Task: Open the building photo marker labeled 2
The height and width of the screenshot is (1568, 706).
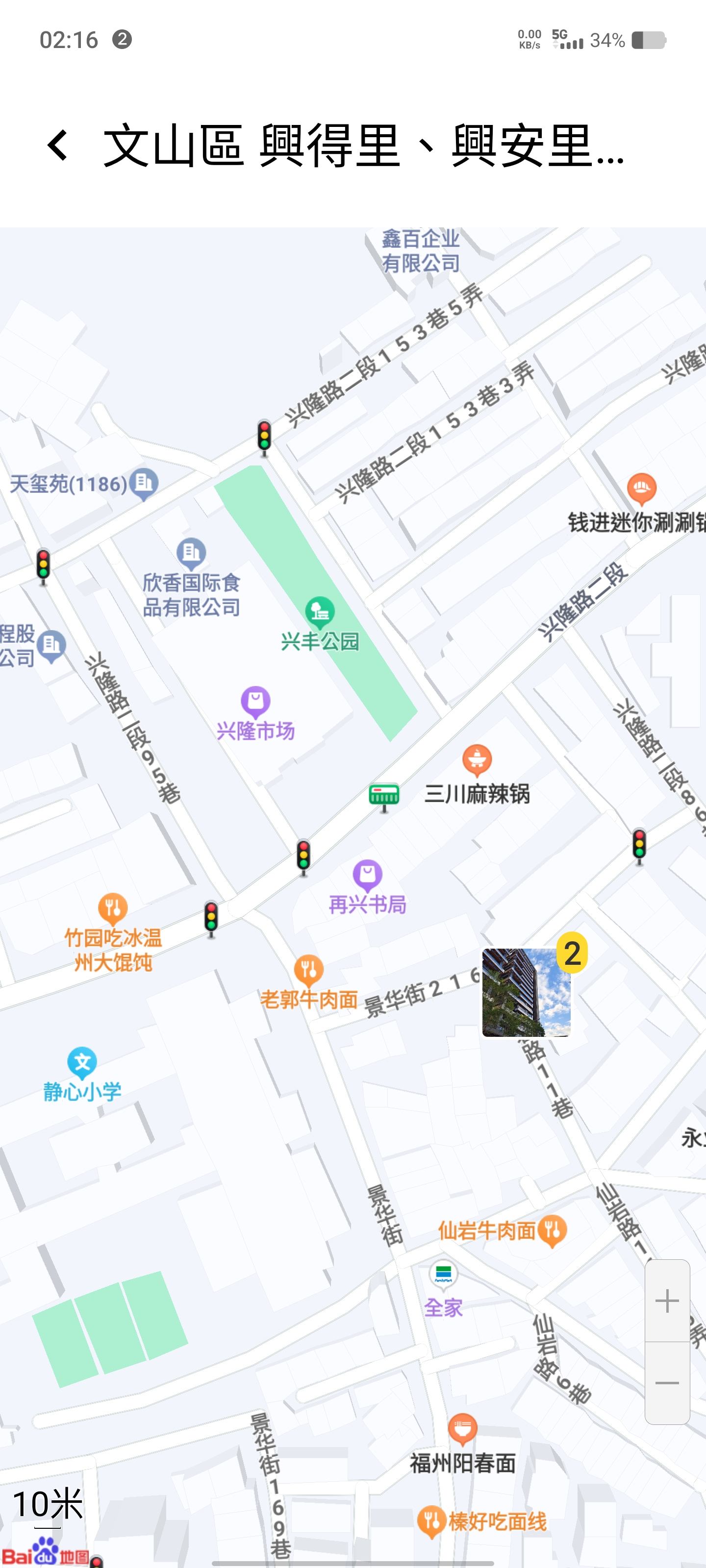Action: 526,992
